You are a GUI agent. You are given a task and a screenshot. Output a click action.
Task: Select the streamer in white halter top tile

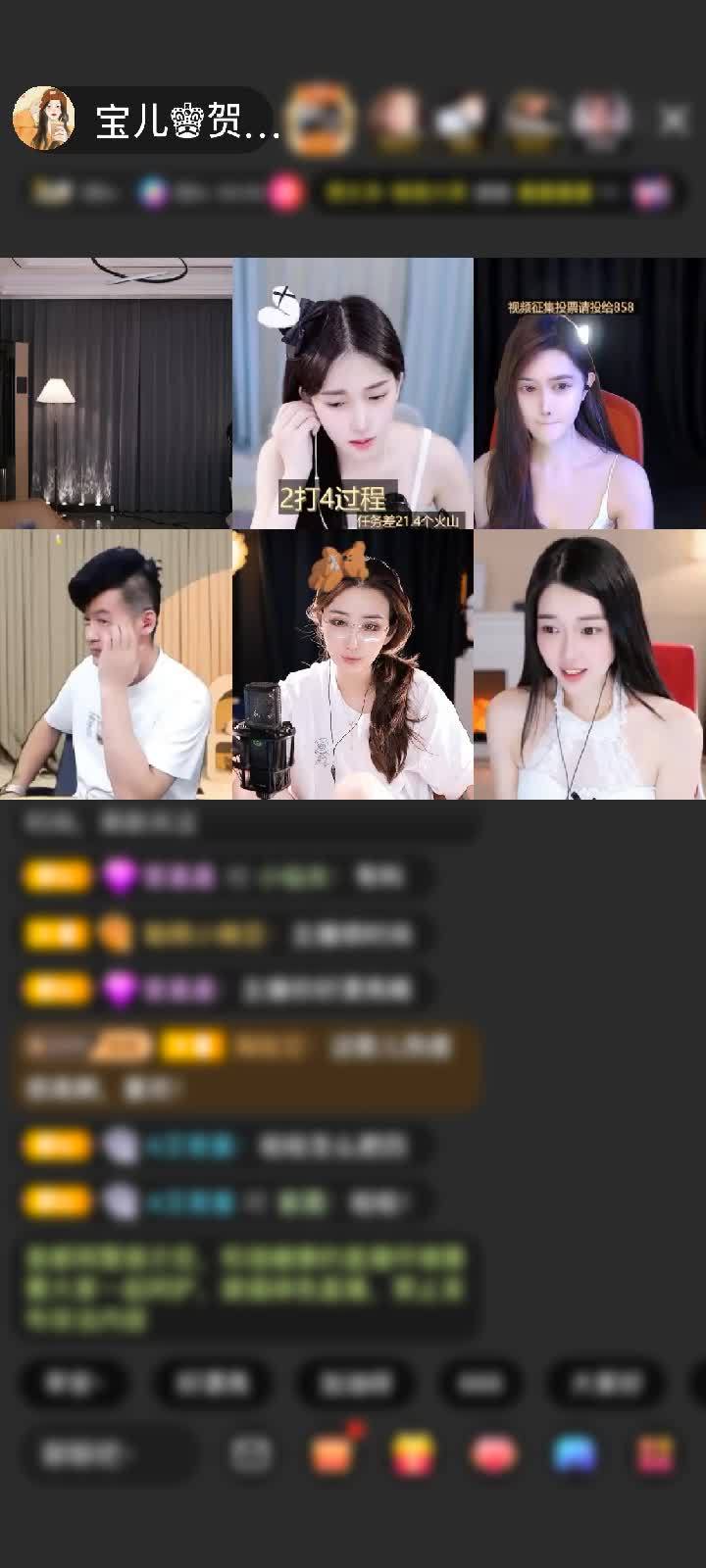[x=589, y=664]
